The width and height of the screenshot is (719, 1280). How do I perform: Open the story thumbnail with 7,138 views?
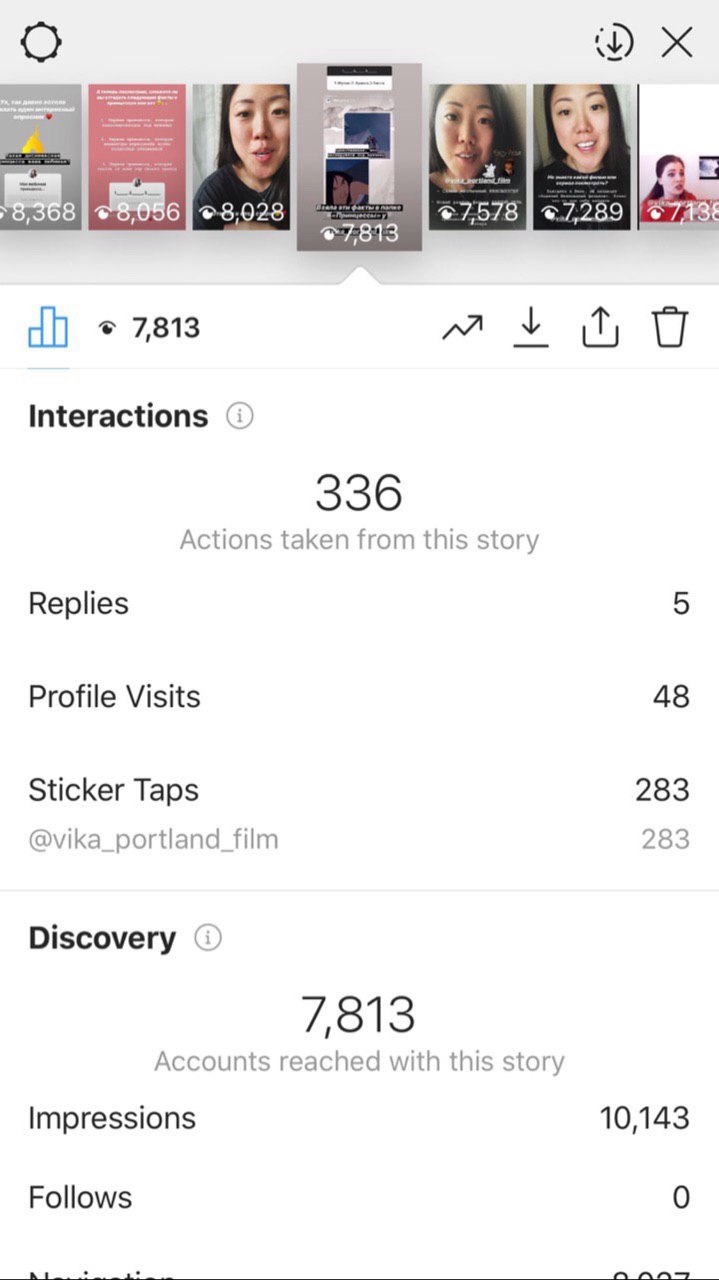679,157
